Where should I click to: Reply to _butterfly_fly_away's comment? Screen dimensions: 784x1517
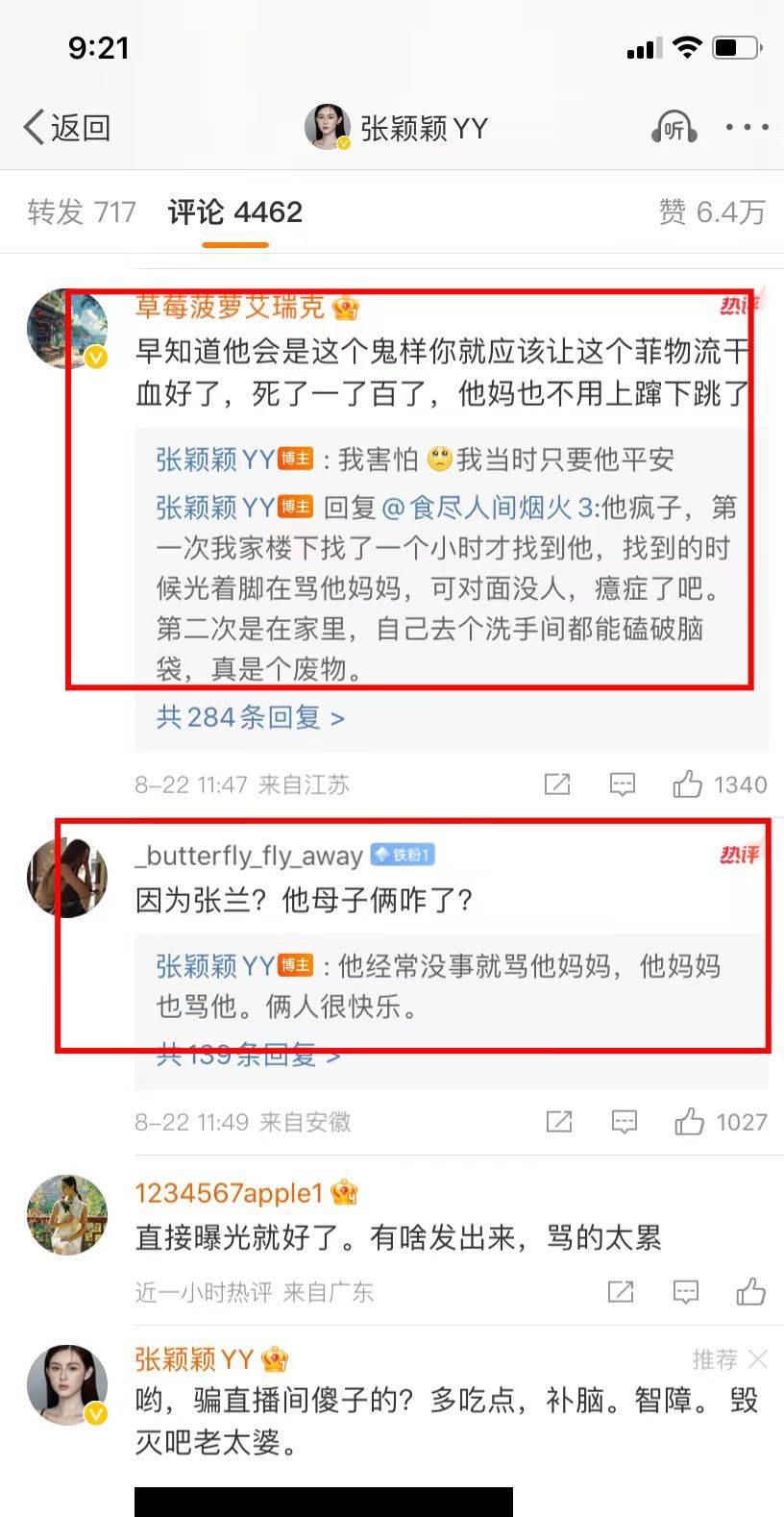(625, 1122)
